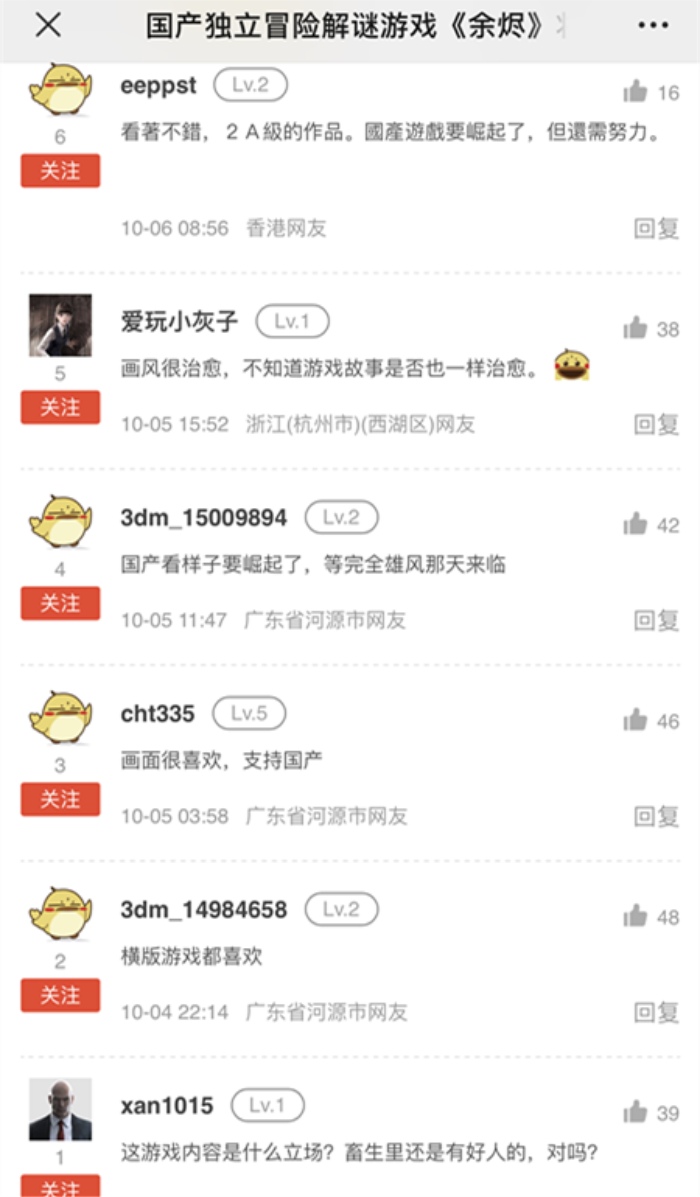Open the three-dot overflow menu

tap(653, 26)
